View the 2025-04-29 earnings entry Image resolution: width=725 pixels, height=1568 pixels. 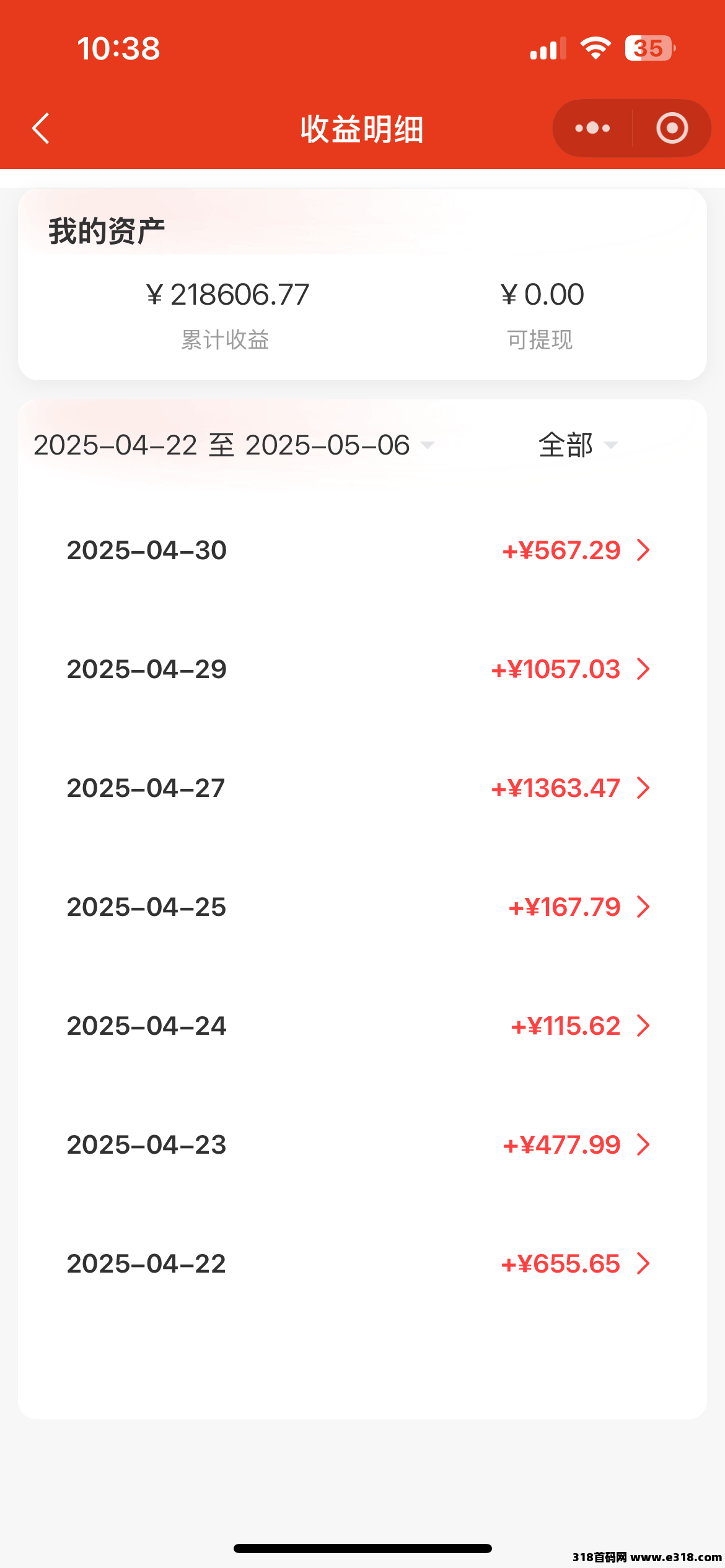362,669
